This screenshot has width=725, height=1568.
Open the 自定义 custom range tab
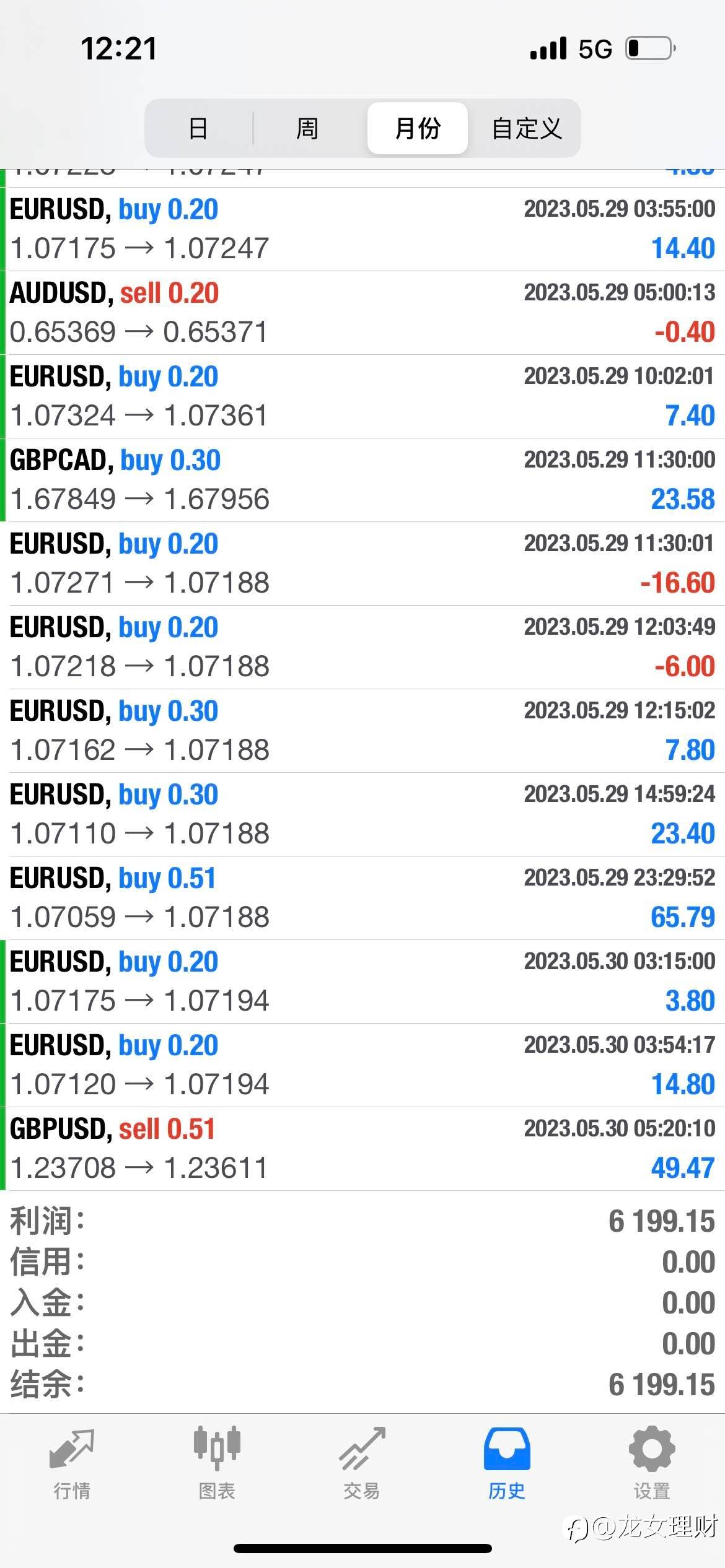[527, 128]
